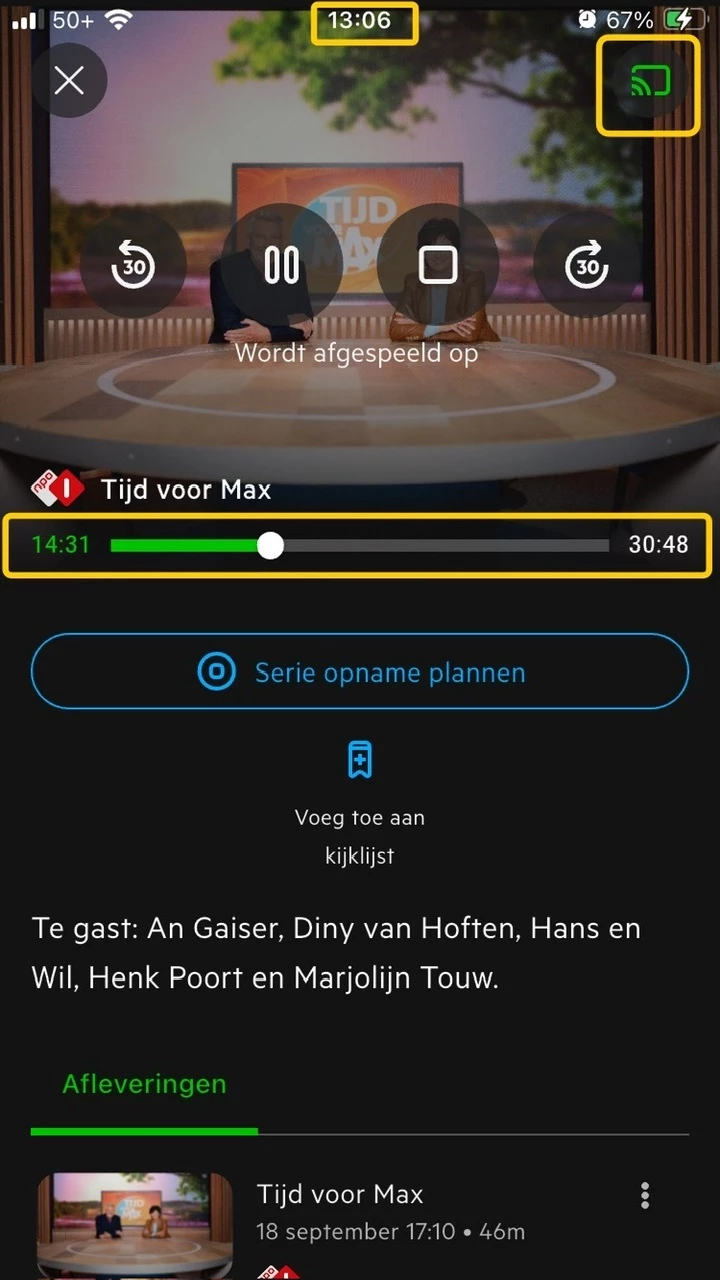Stop casting playback with the square button
This screenshot has height=1280, width=720.
[x=437, y=266]
